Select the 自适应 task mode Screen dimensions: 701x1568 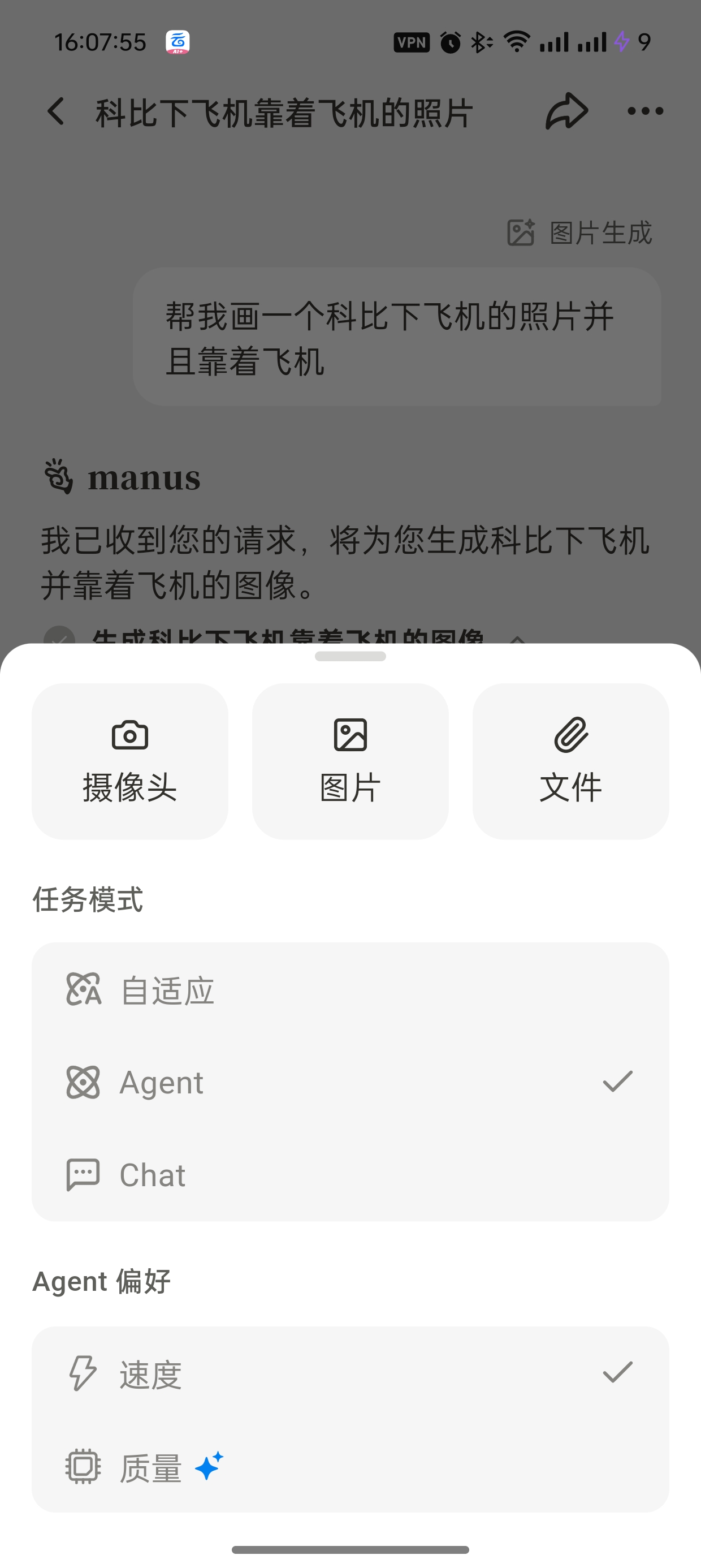pos(350,990)
